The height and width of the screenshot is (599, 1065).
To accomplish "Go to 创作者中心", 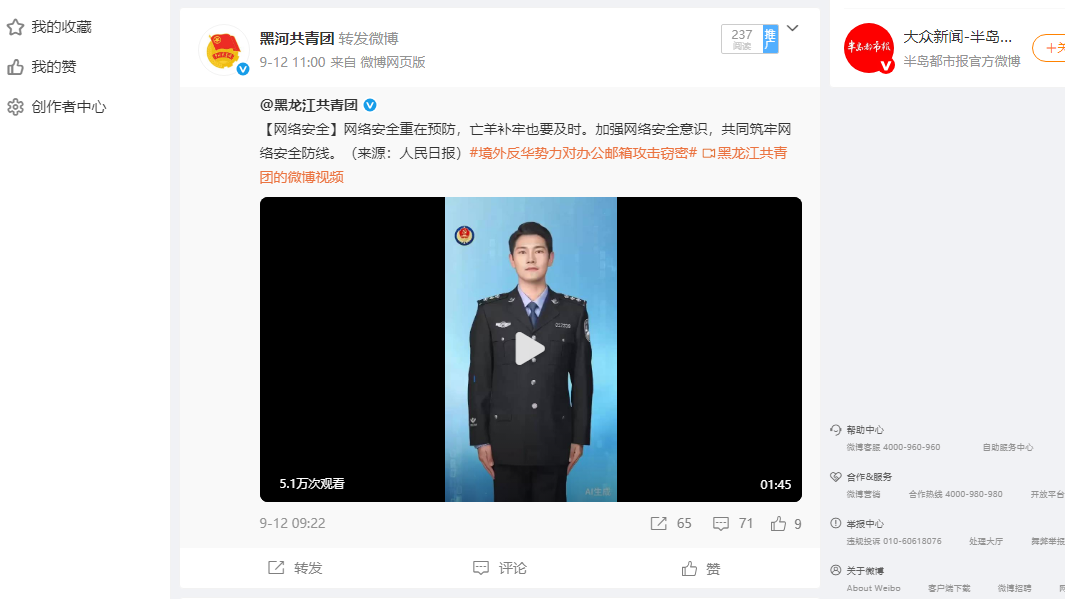I will tap(67, 107).
